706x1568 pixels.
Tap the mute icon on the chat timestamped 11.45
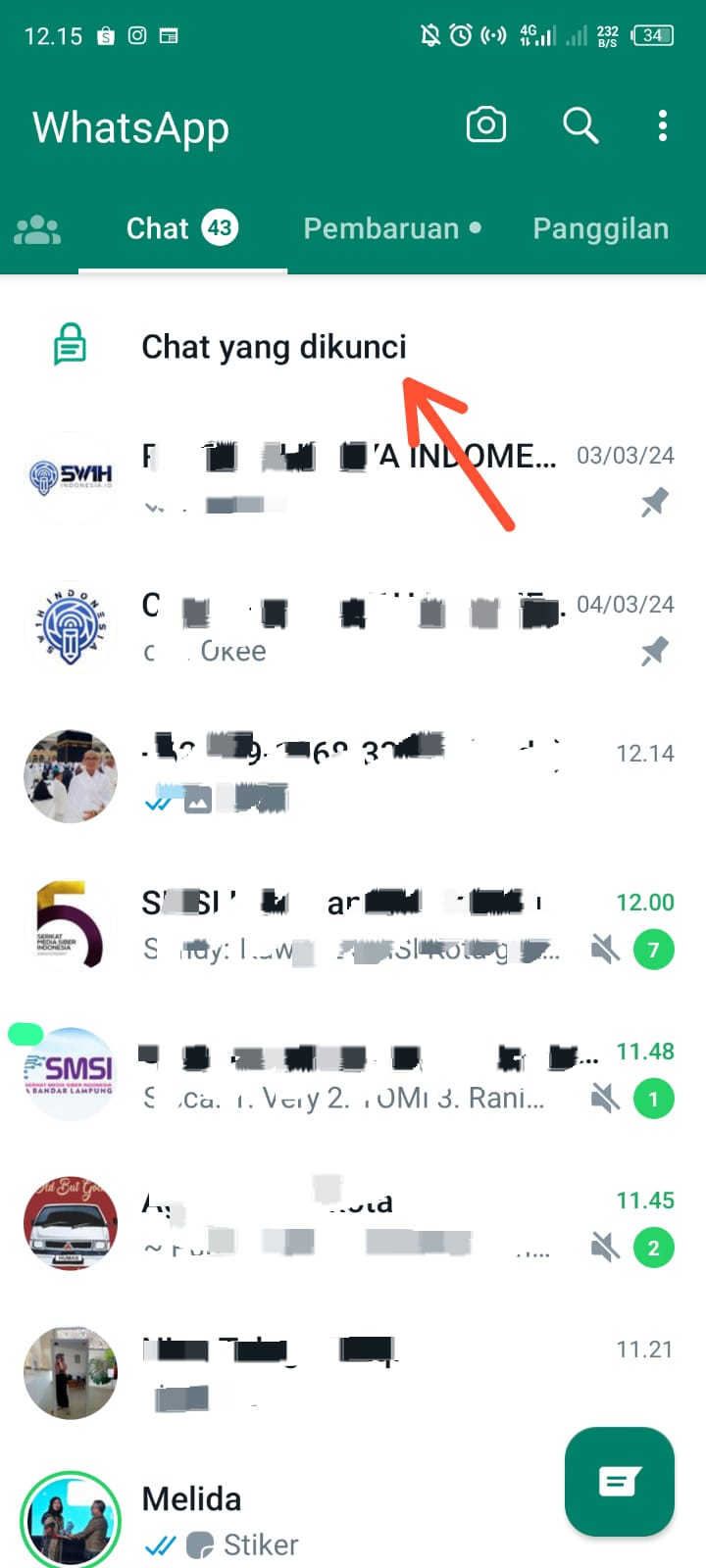tap(605, 1248)
